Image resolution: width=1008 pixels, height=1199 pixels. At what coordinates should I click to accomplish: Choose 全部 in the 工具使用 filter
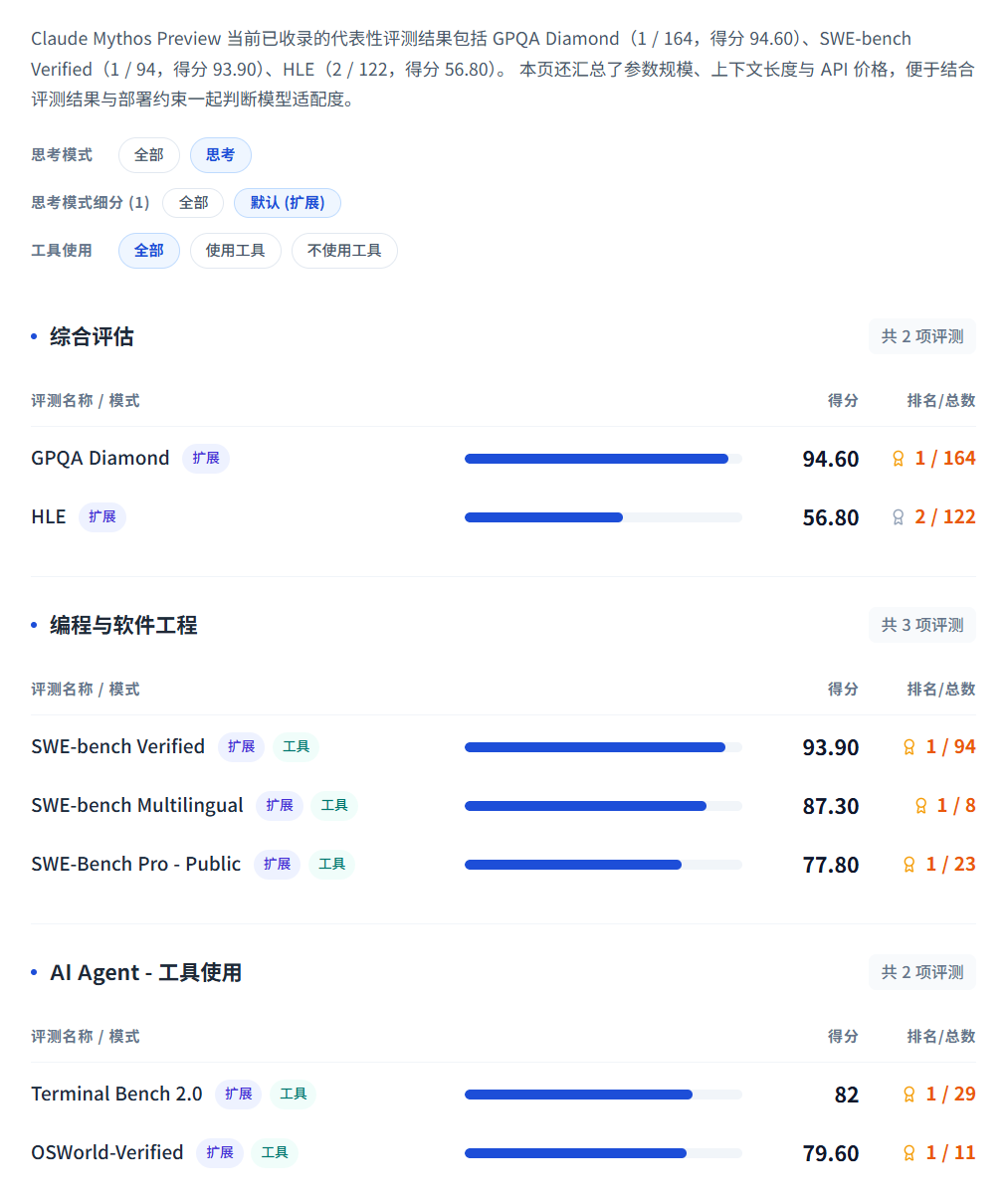pos(148,251)
